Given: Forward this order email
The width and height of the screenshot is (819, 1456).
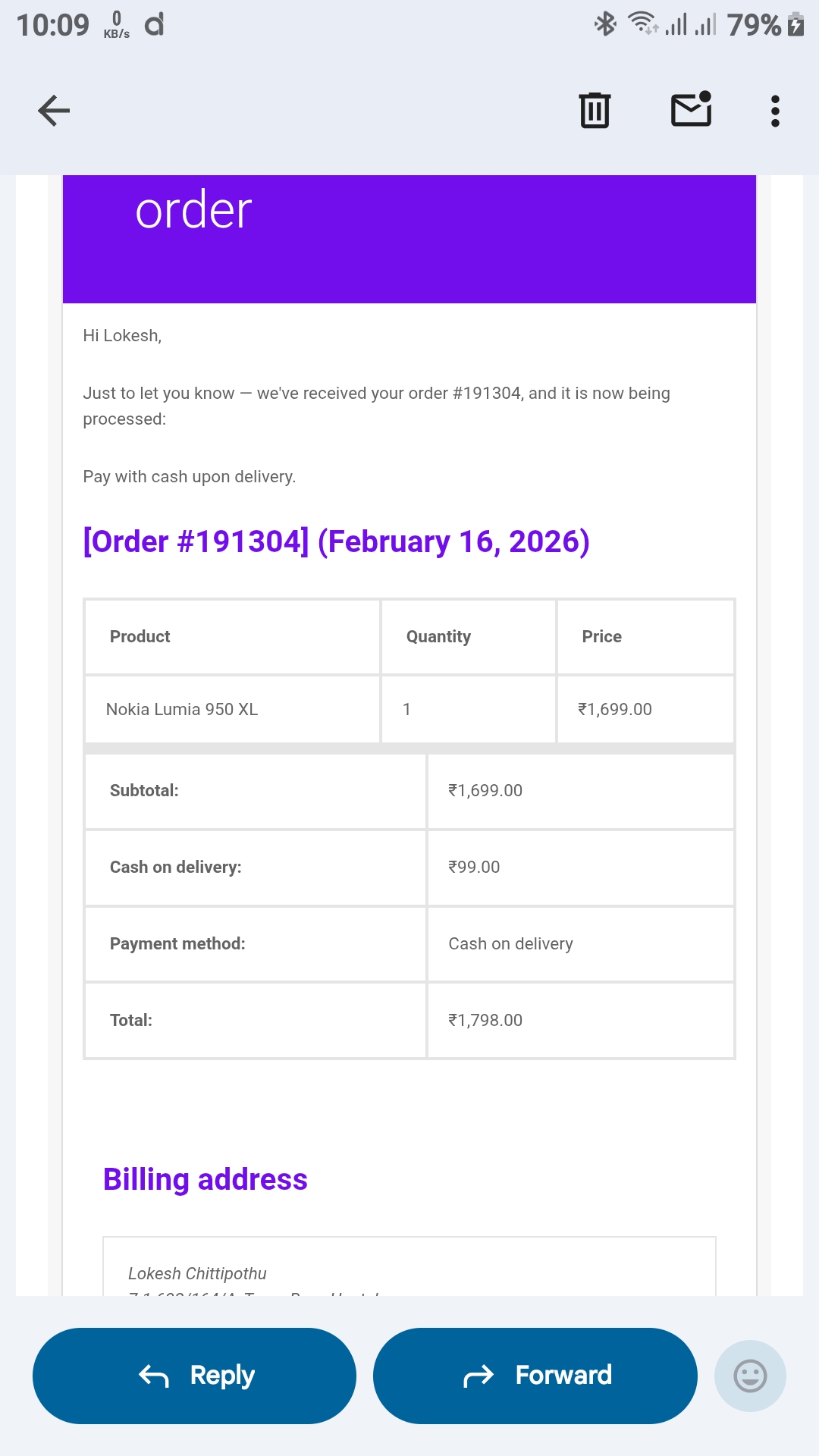Looking at the screenshot, I should click(x=535, y=1375).
